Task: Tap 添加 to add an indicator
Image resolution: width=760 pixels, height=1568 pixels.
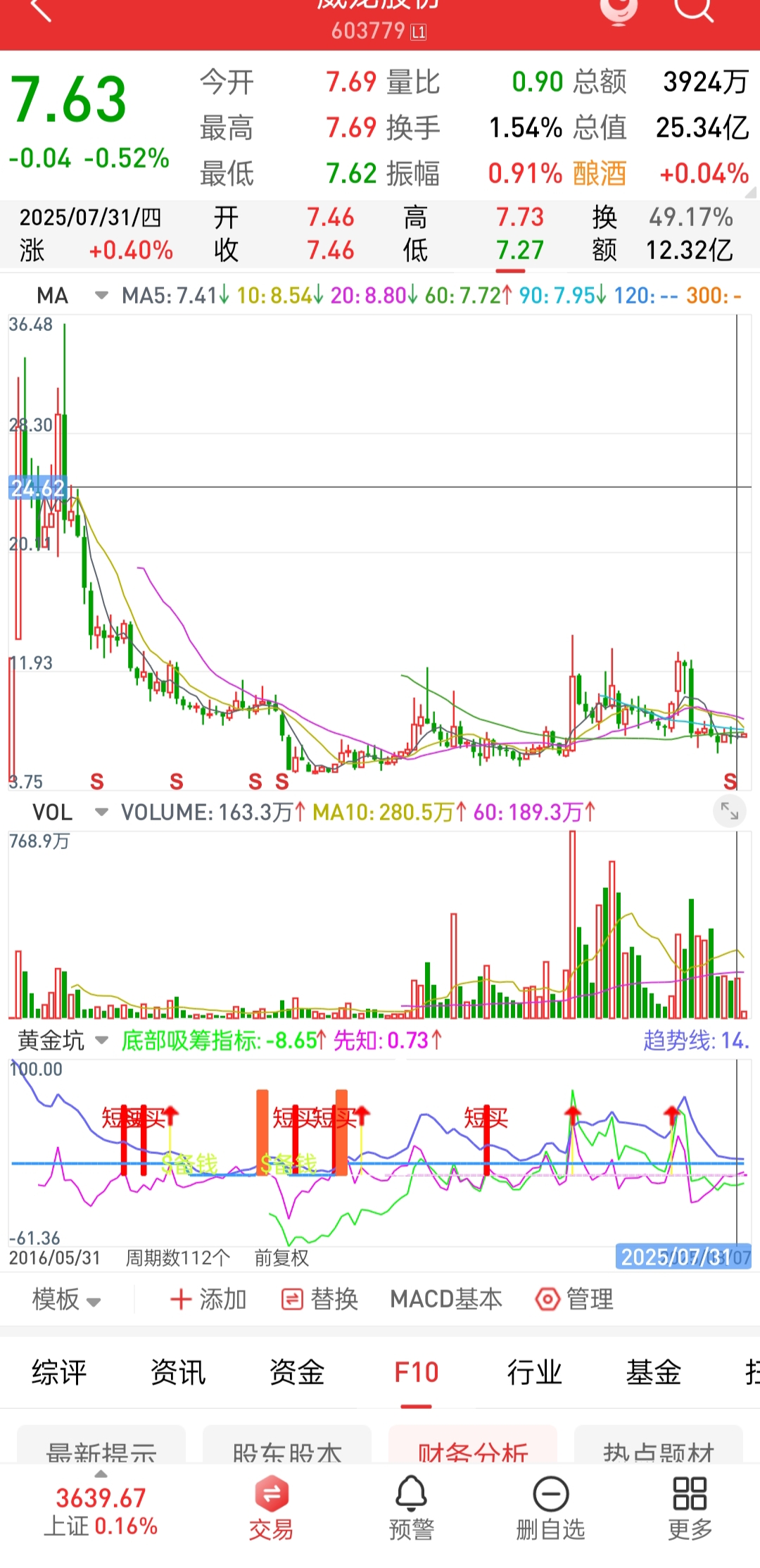Action: [208, 1299]
